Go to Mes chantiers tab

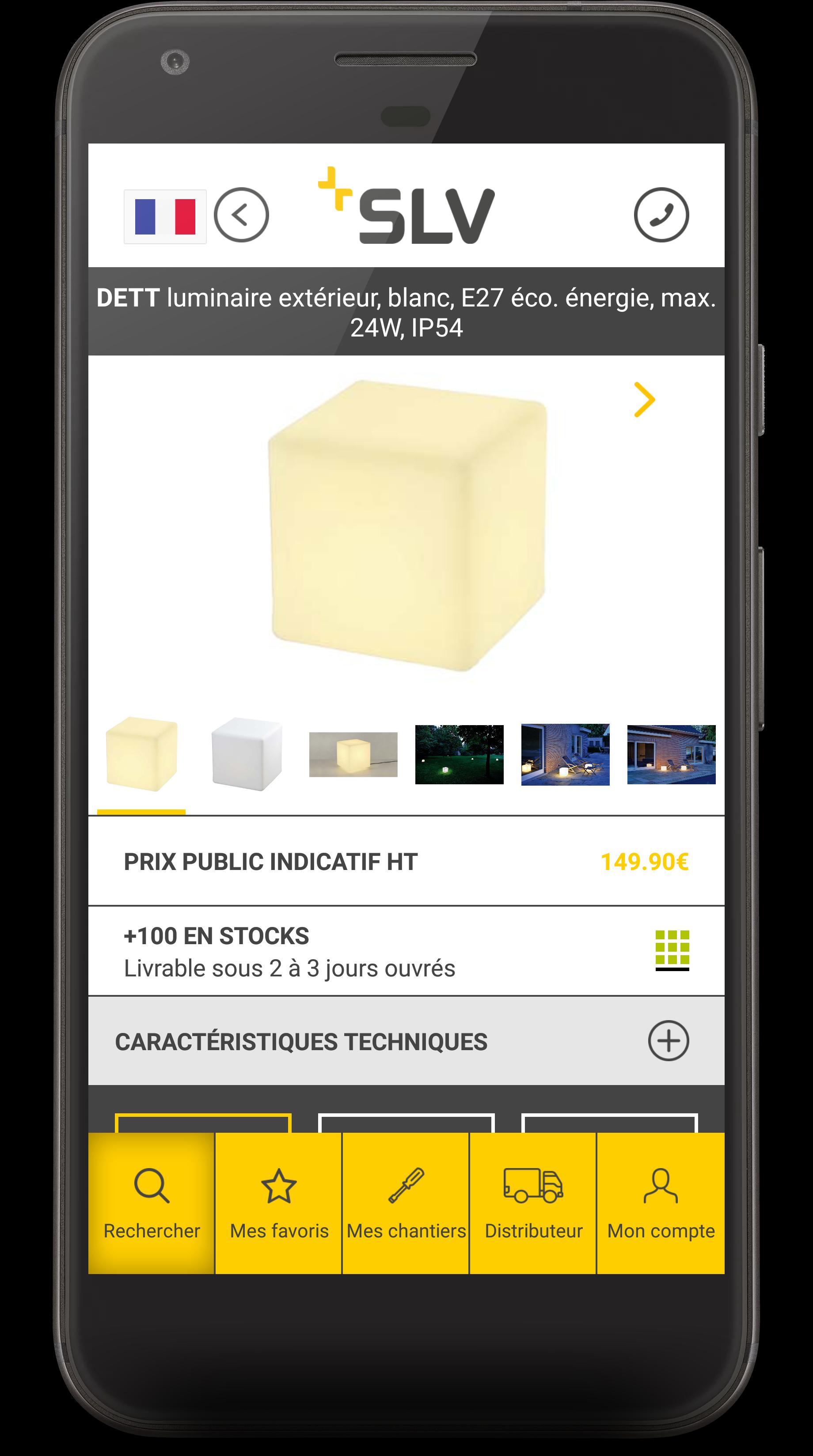pos(406,1204)
